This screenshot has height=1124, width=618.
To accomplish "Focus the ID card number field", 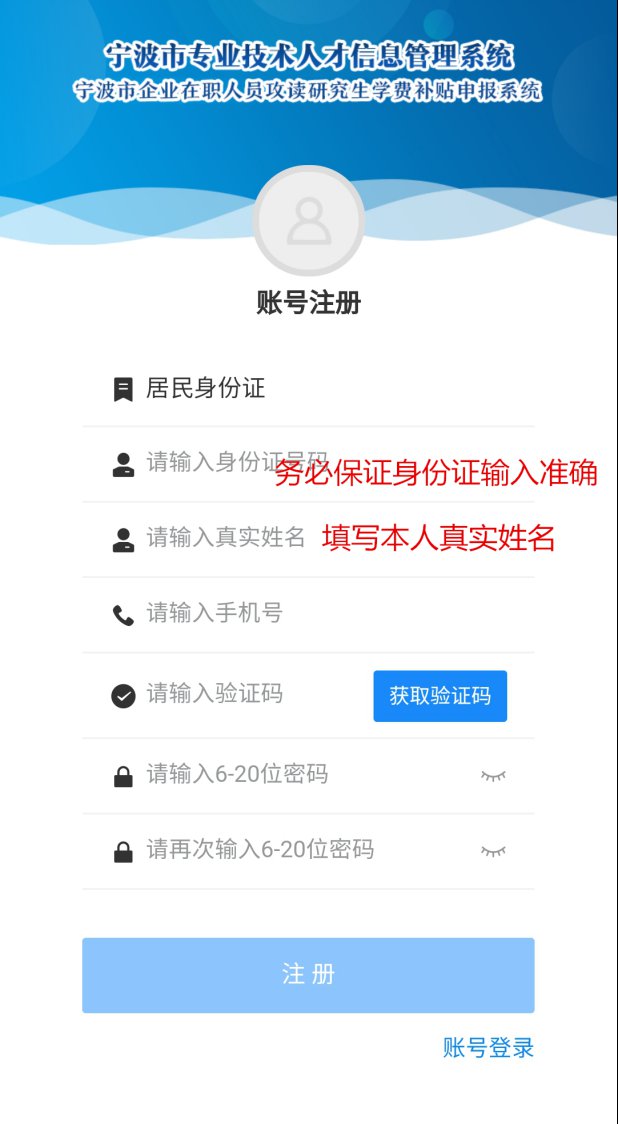I will point(210,463).
